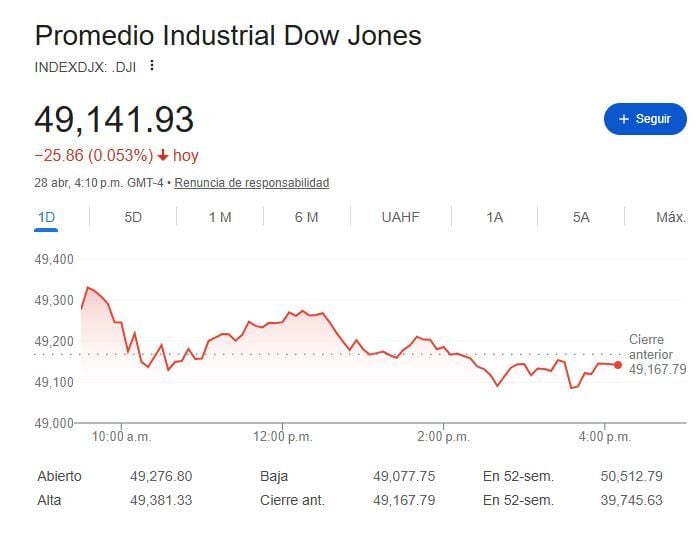Switch to the Máx. chart range
Viewport: 700px width, 533px height.
point(670,217)
